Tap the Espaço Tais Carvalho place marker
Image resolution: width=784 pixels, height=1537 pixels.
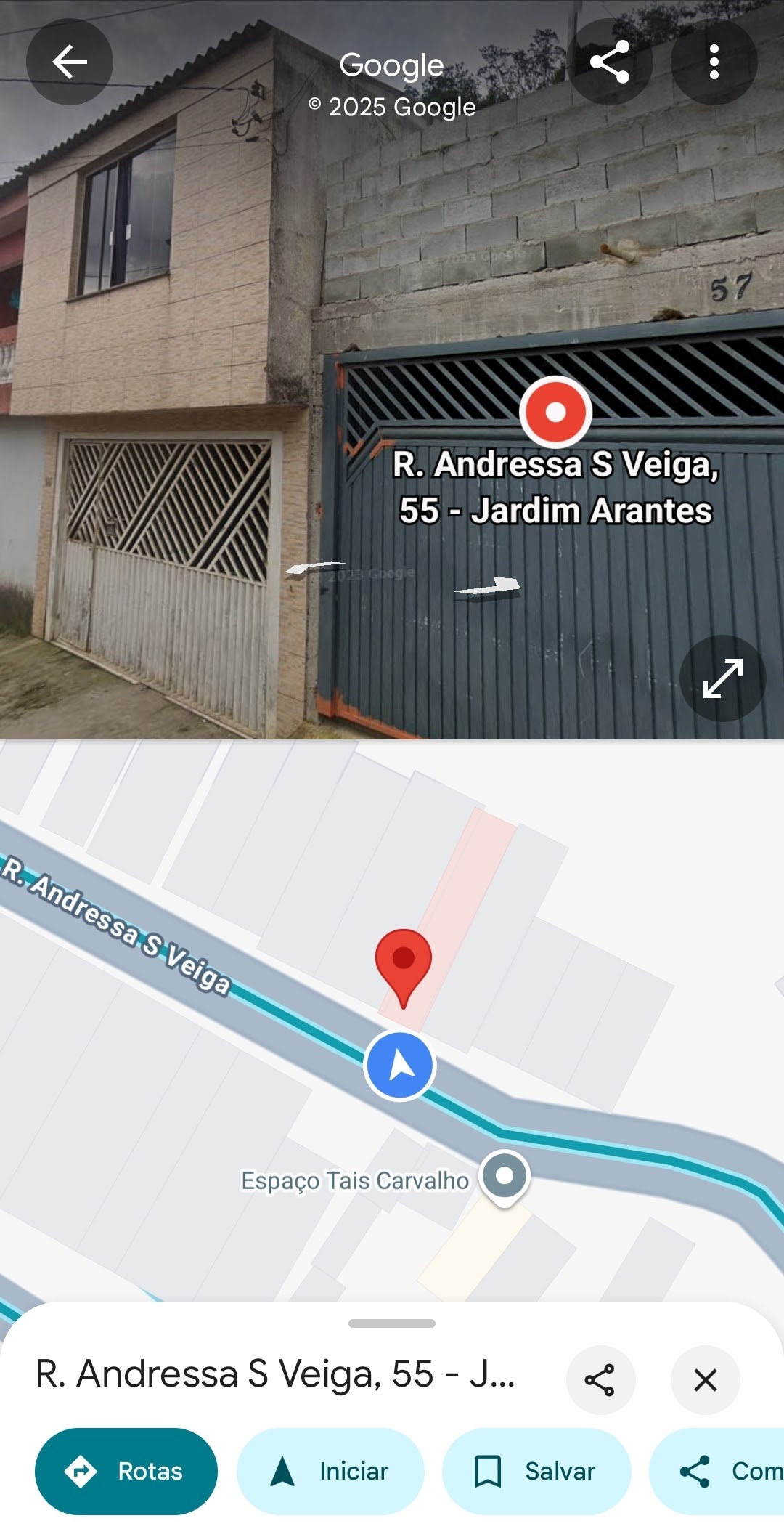click(505, 1177)
